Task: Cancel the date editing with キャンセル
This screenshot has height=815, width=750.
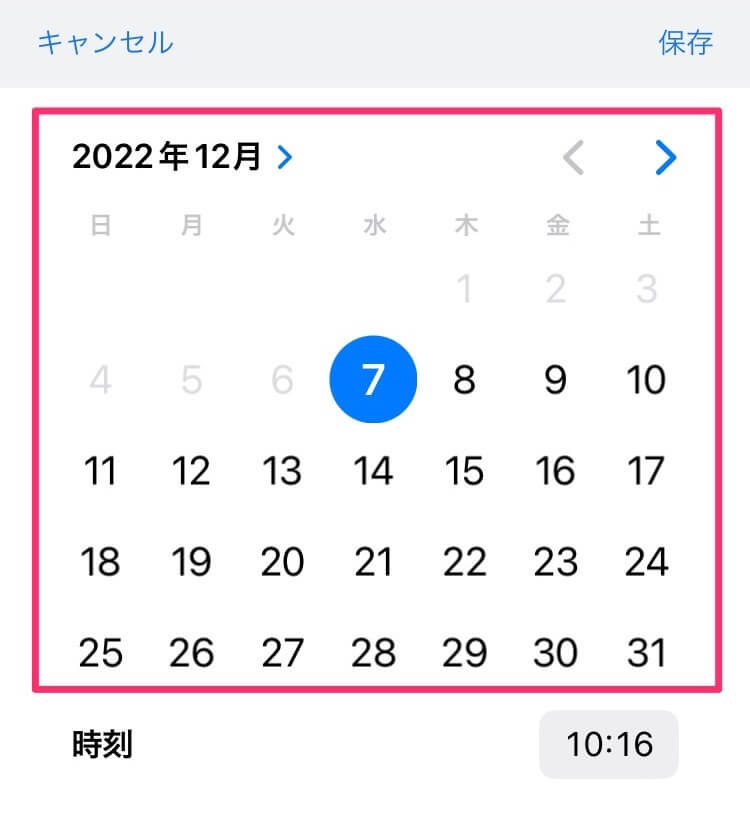Action: 103,40
